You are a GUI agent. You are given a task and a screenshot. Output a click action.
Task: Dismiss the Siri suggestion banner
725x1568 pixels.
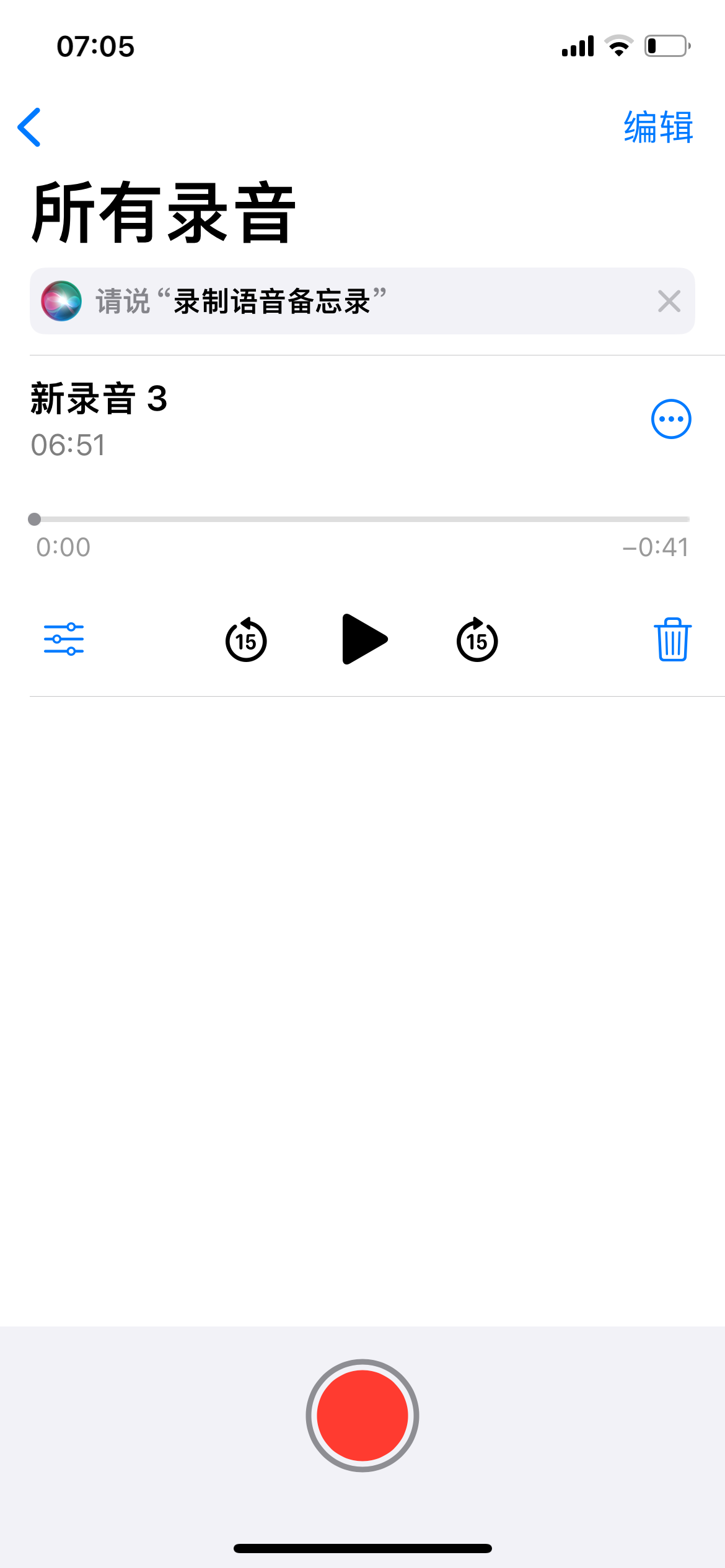coord(669,302)
